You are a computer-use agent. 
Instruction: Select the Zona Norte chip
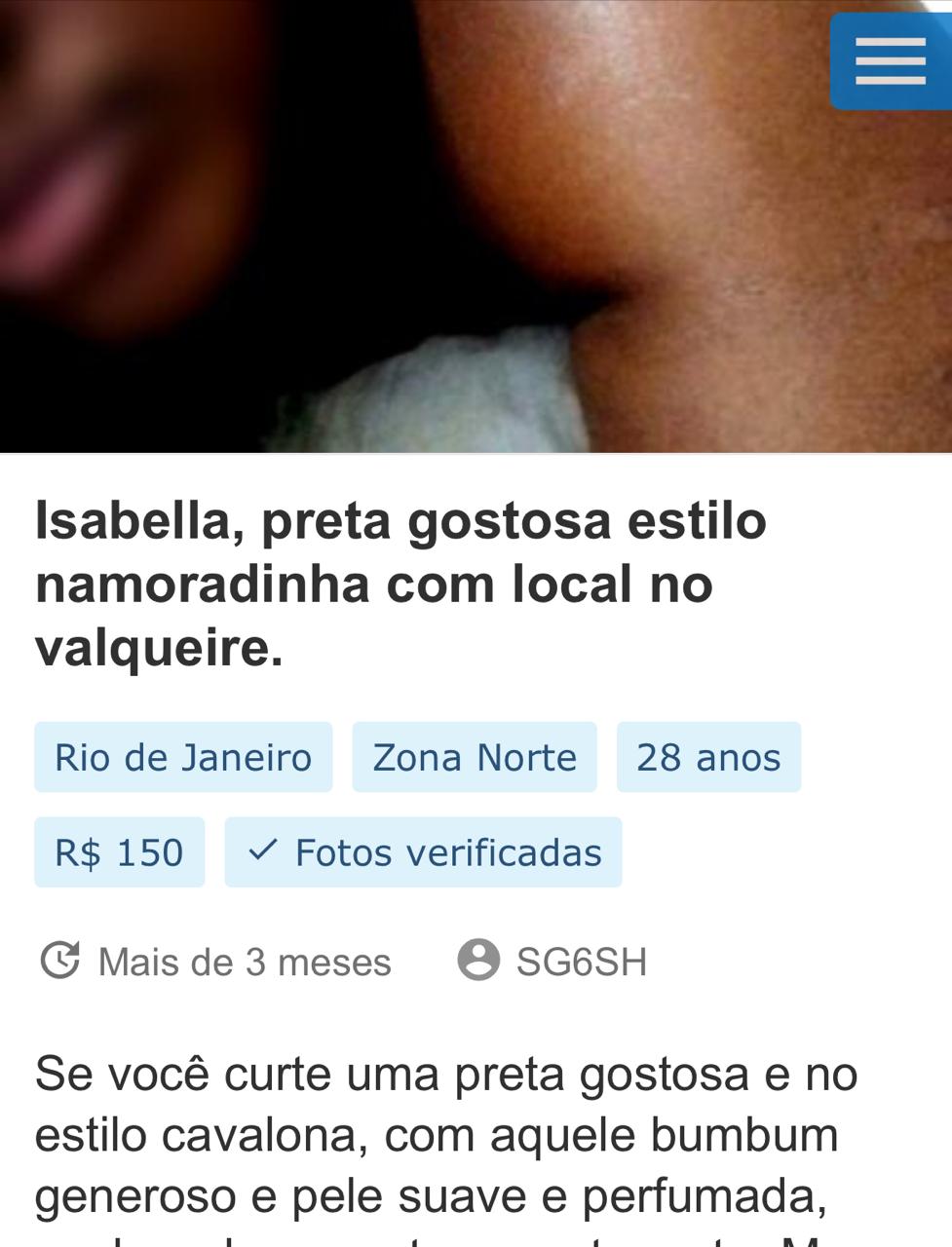[x=475, y=757]
